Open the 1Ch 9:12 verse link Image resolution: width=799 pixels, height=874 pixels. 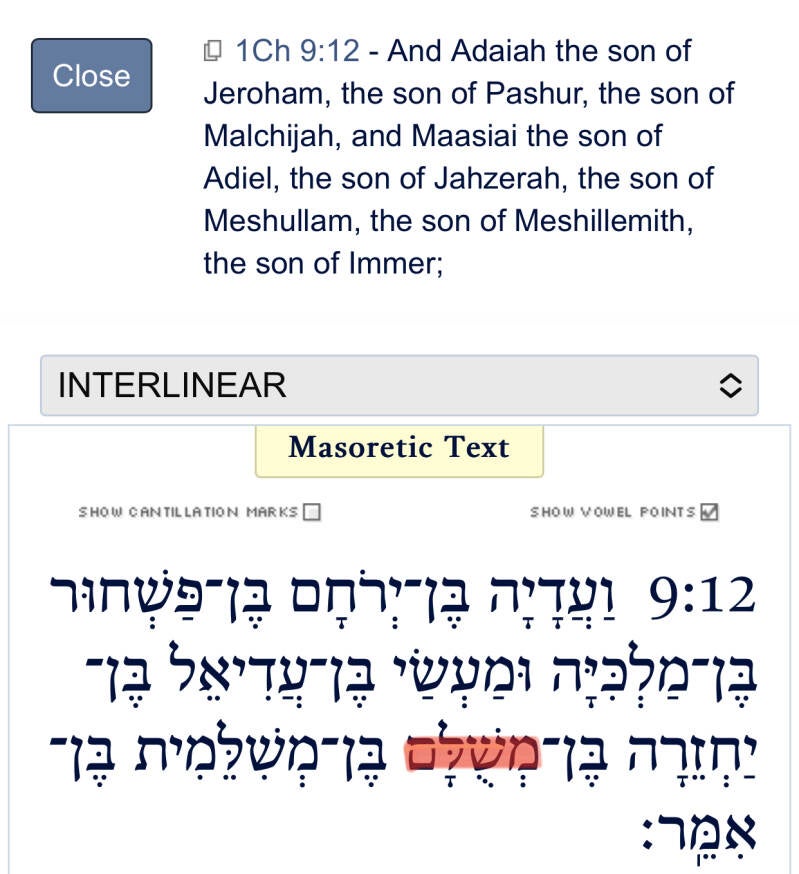coord(297,51)
